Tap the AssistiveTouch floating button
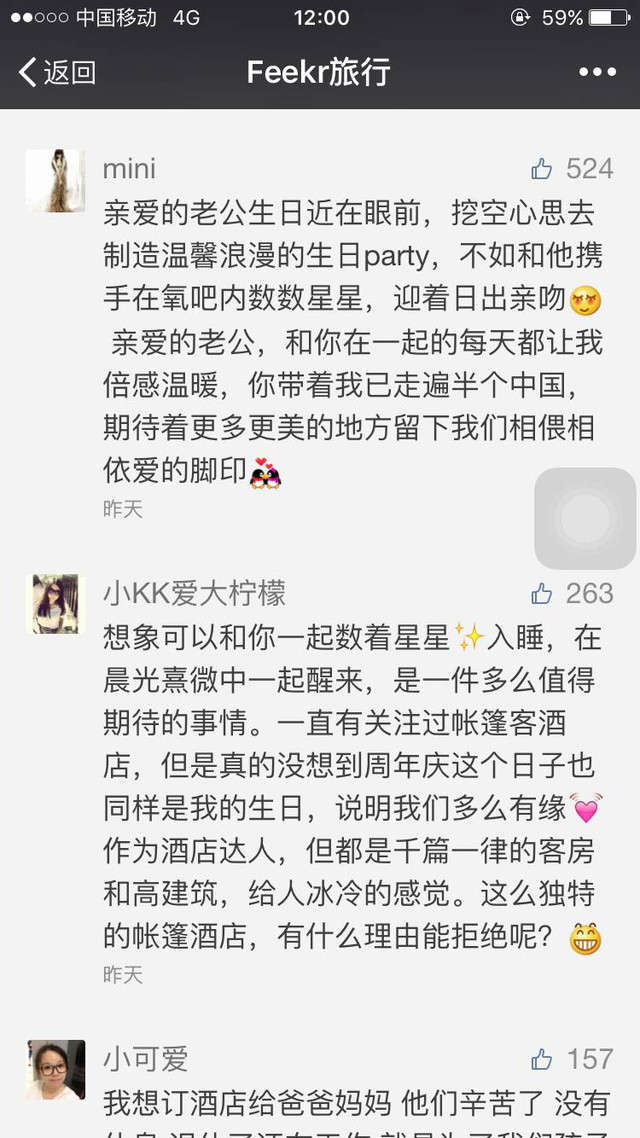 585,518
